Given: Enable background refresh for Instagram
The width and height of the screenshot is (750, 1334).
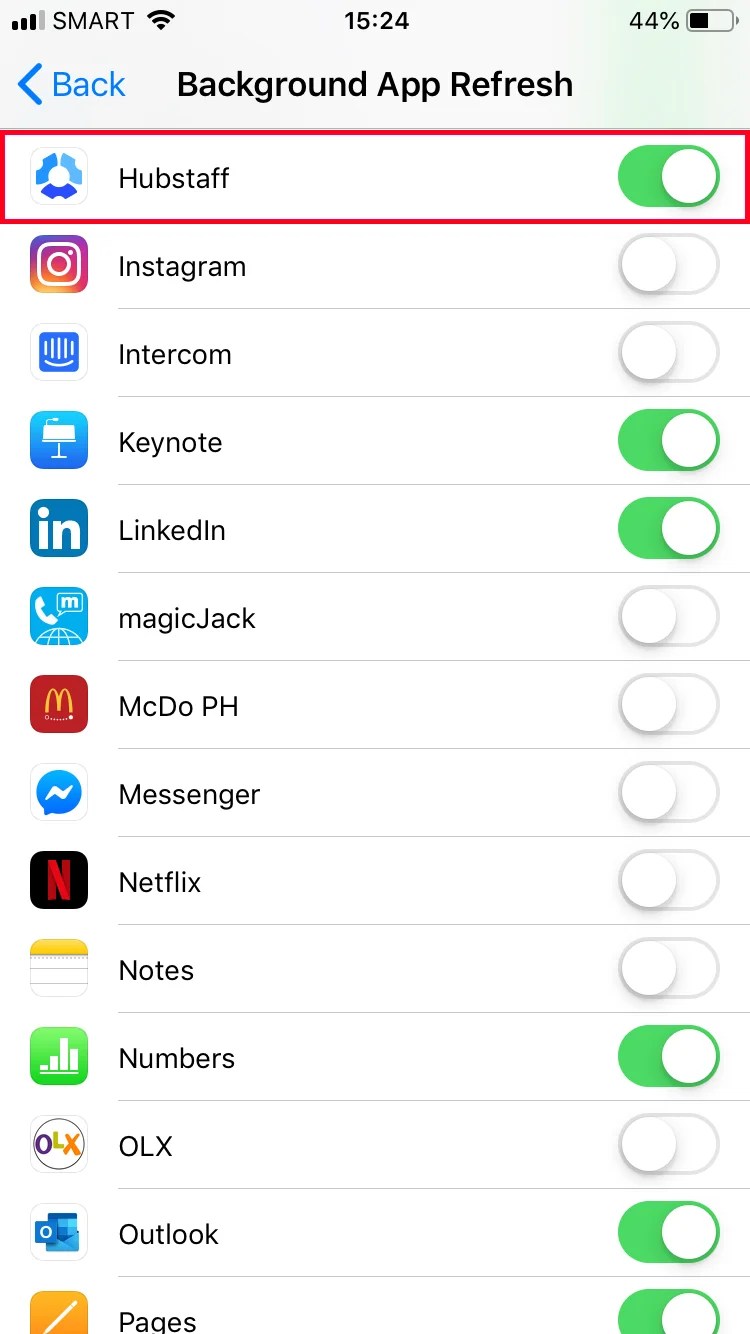Looking at the screenshot, I should pyautogui.click(x=668, y=266).
